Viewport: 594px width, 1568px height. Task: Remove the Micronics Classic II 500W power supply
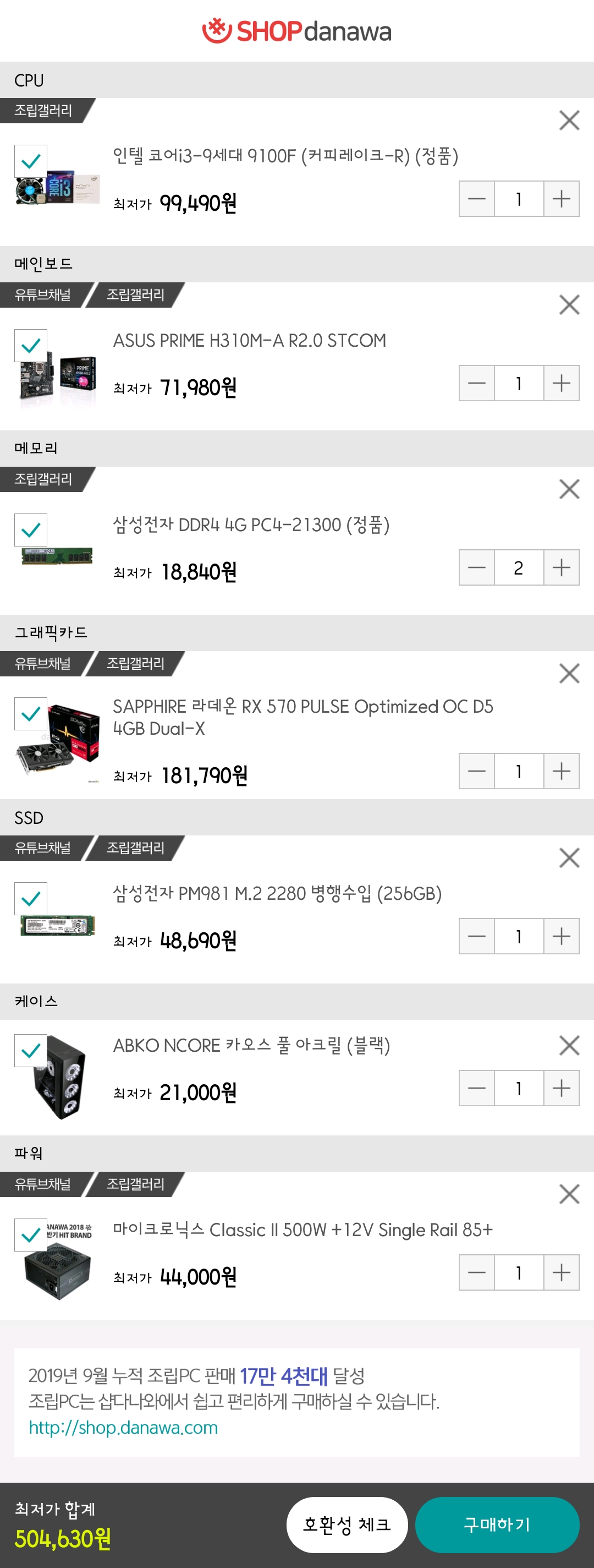coord(569,1194)
